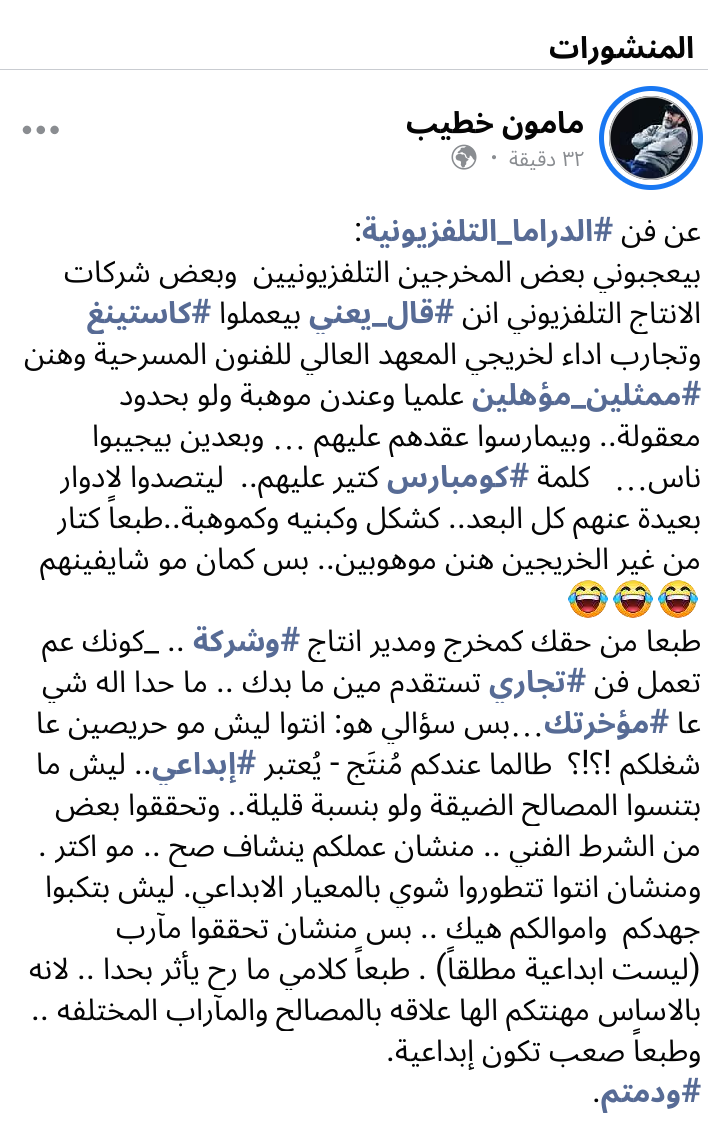Open the مامون خطيب profile name link
Viewport: 708px width, 1124px height.
tap(495, 125)
